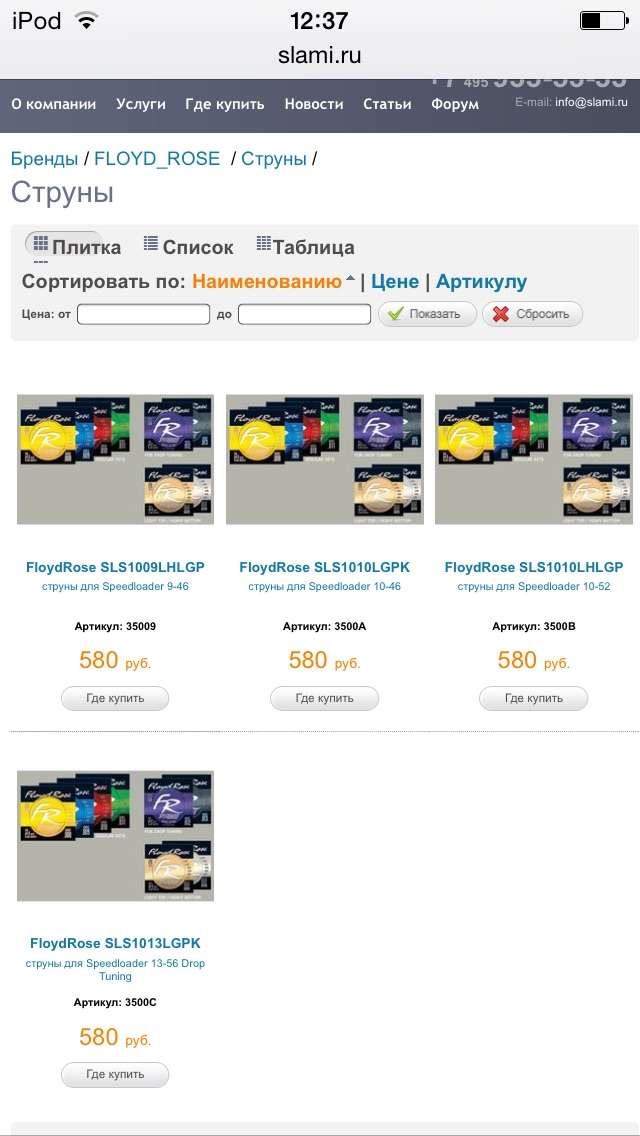The height and width of the screenshot is (1136, 640).
Task: Sort products by Артикулу
Action: [481, 282]
